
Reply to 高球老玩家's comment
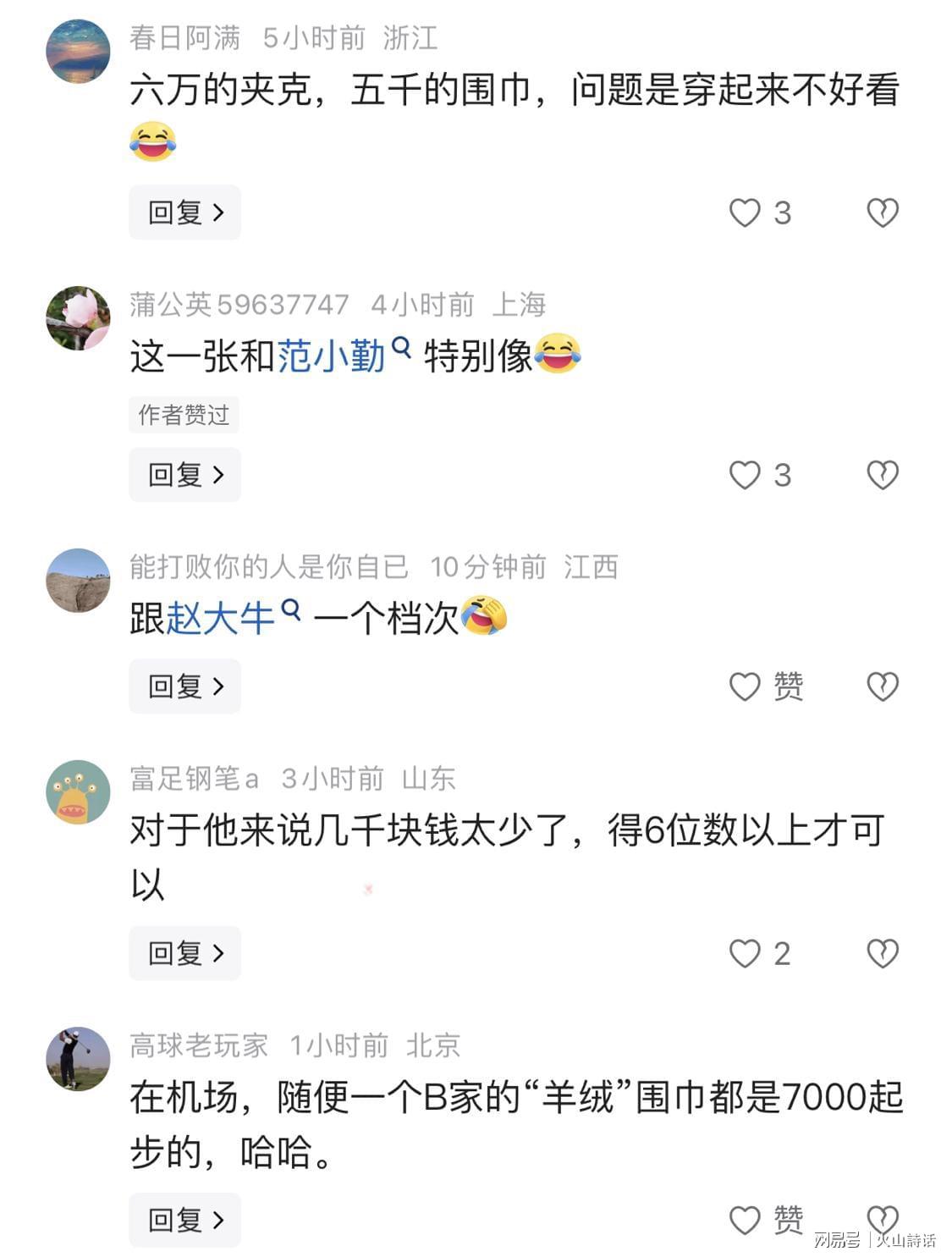point(184,1220)
